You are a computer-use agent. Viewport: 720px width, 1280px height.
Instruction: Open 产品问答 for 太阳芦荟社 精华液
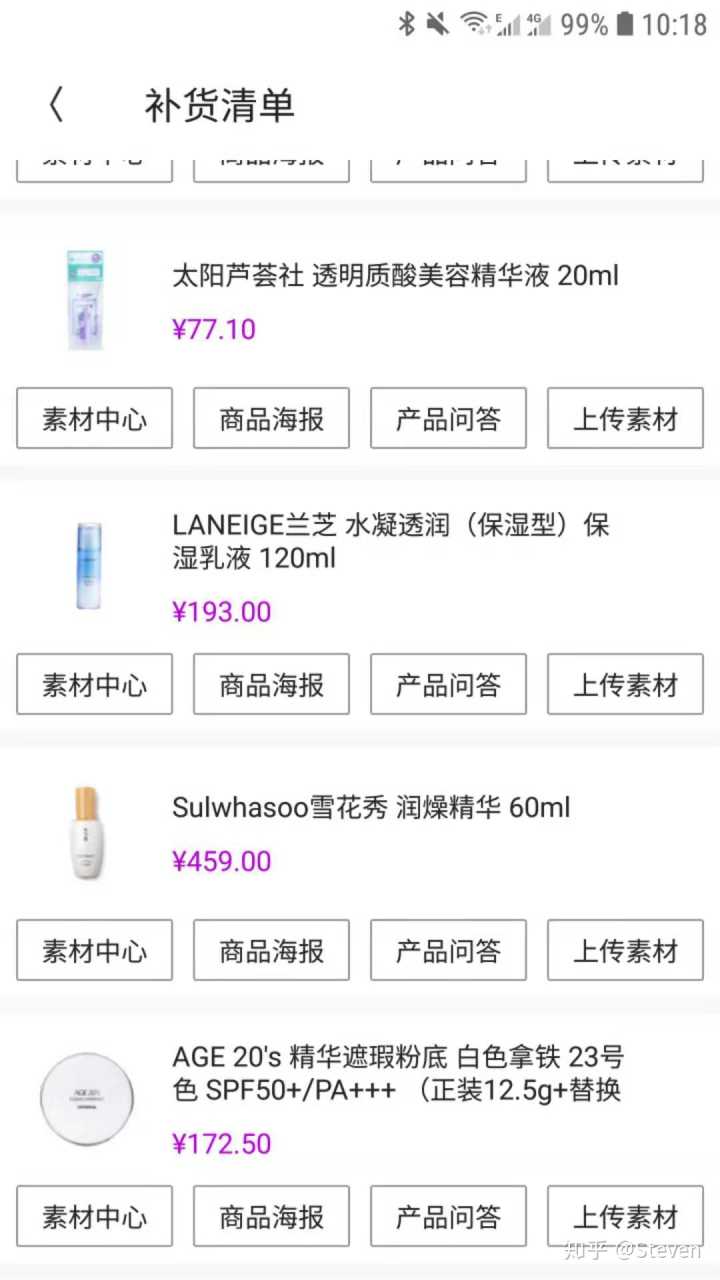448,419
